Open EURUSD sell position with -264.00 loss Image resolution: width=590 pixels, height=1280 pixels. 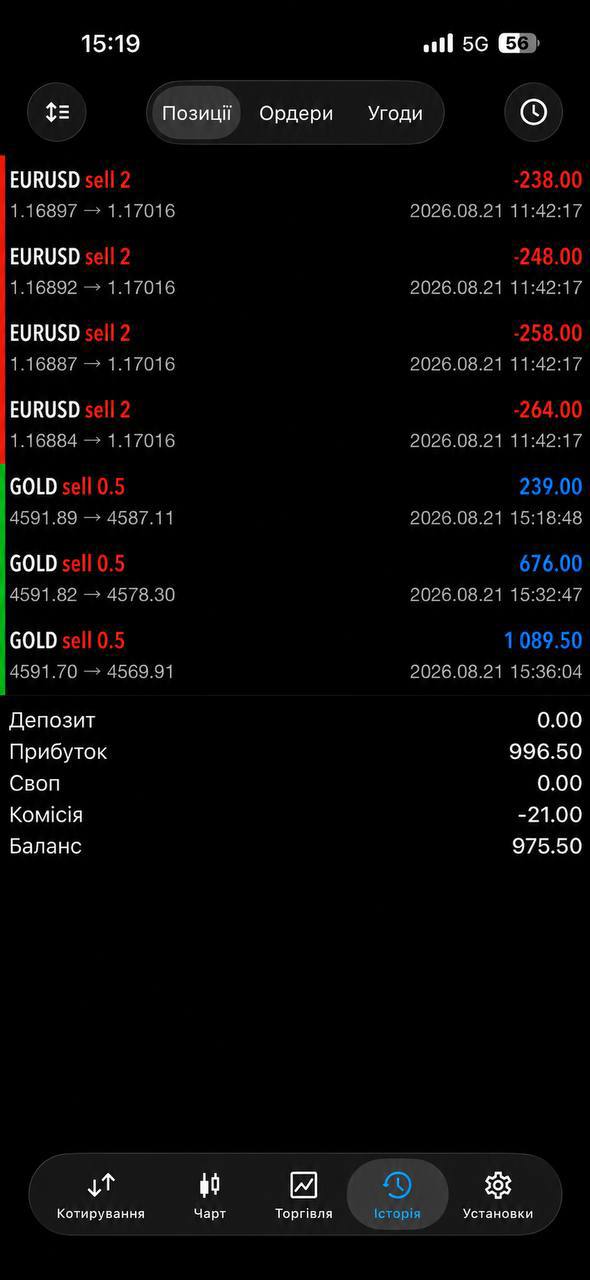pyautogui.click(x=295, y=424)
